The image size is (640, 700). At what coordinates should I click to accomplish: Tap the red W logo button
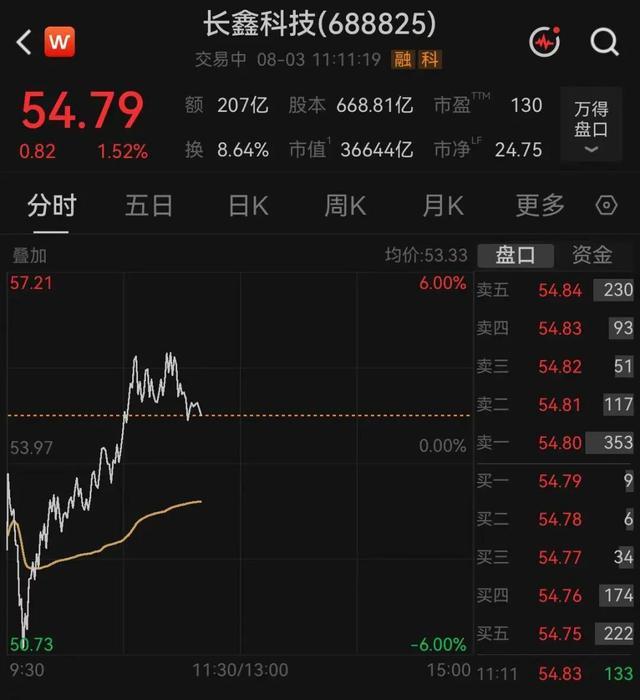pos(59,42)
